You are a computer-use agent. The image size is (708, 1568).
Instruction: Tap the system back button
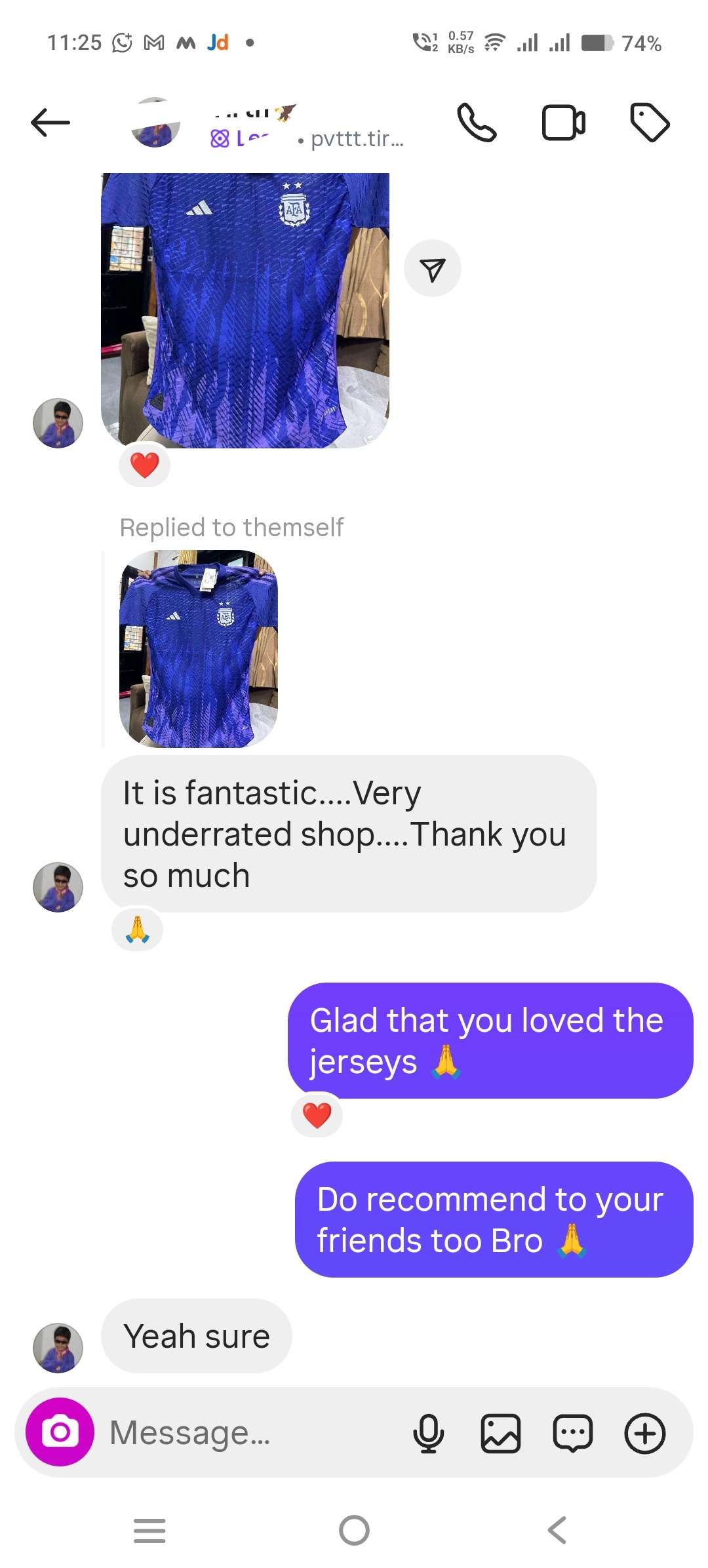tap(557, 1531)
